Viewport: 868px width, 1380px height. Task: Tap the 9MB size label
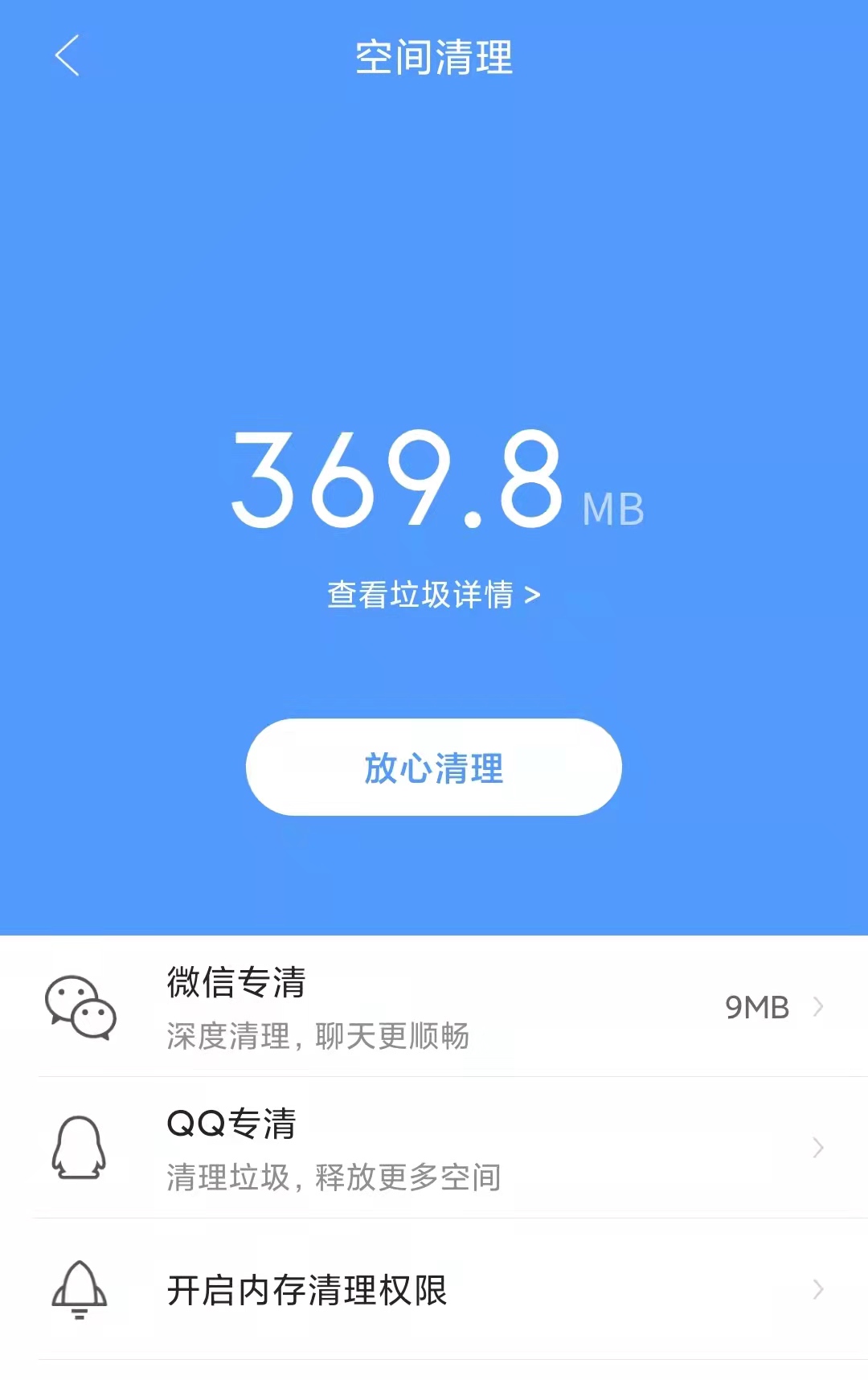pos(755,1007)
